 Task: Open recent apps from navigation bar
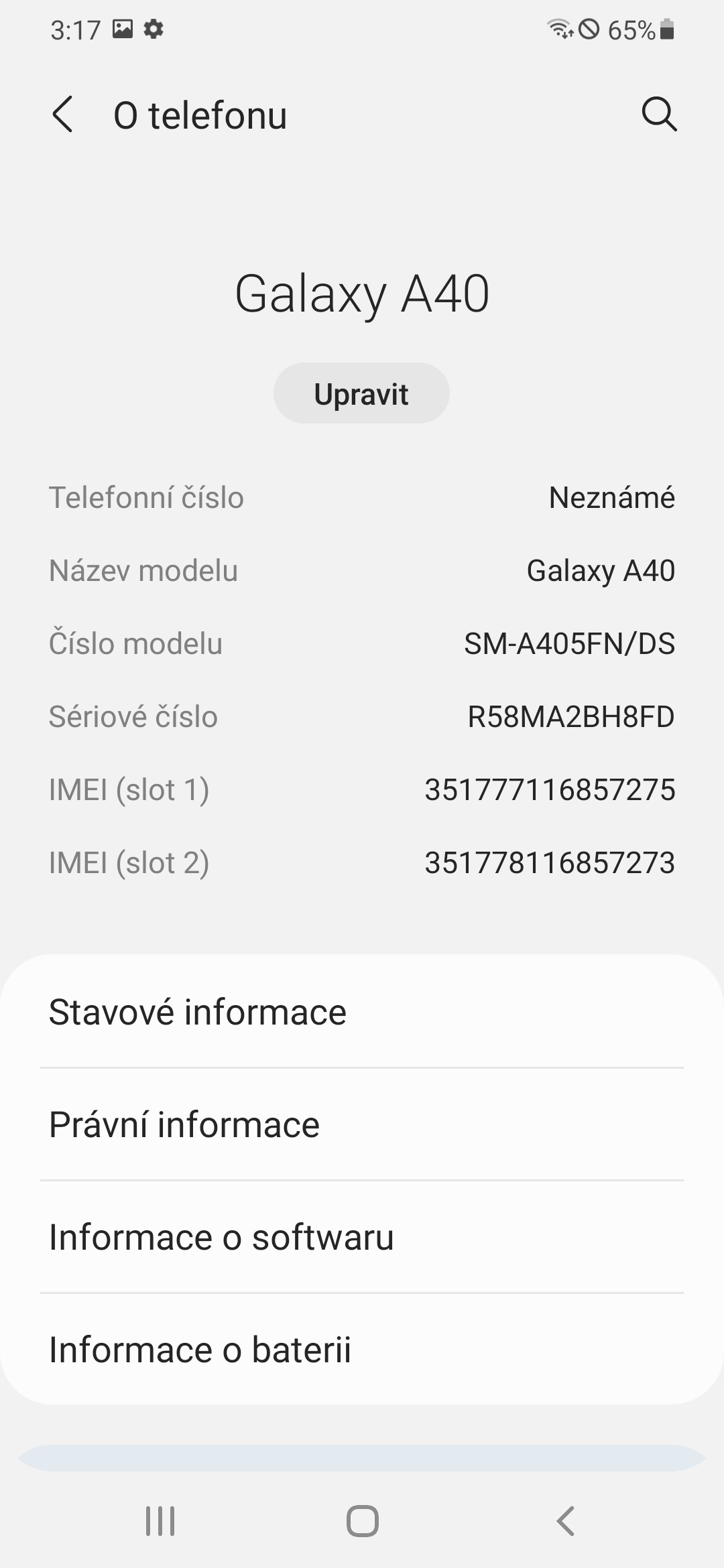click(160, 1520)
